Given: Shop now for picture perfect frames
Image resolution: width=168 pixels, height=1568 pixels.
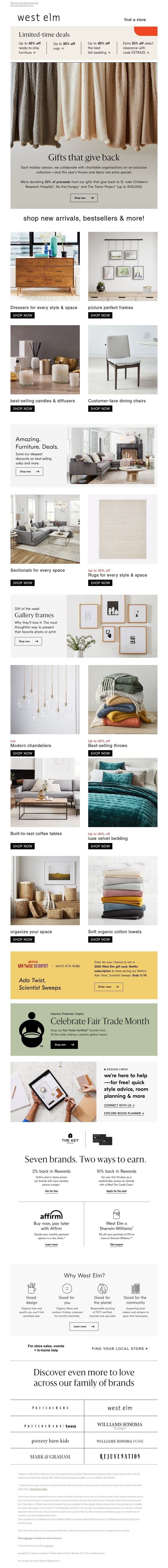Looking at the screenshot, I should (100, 315).
